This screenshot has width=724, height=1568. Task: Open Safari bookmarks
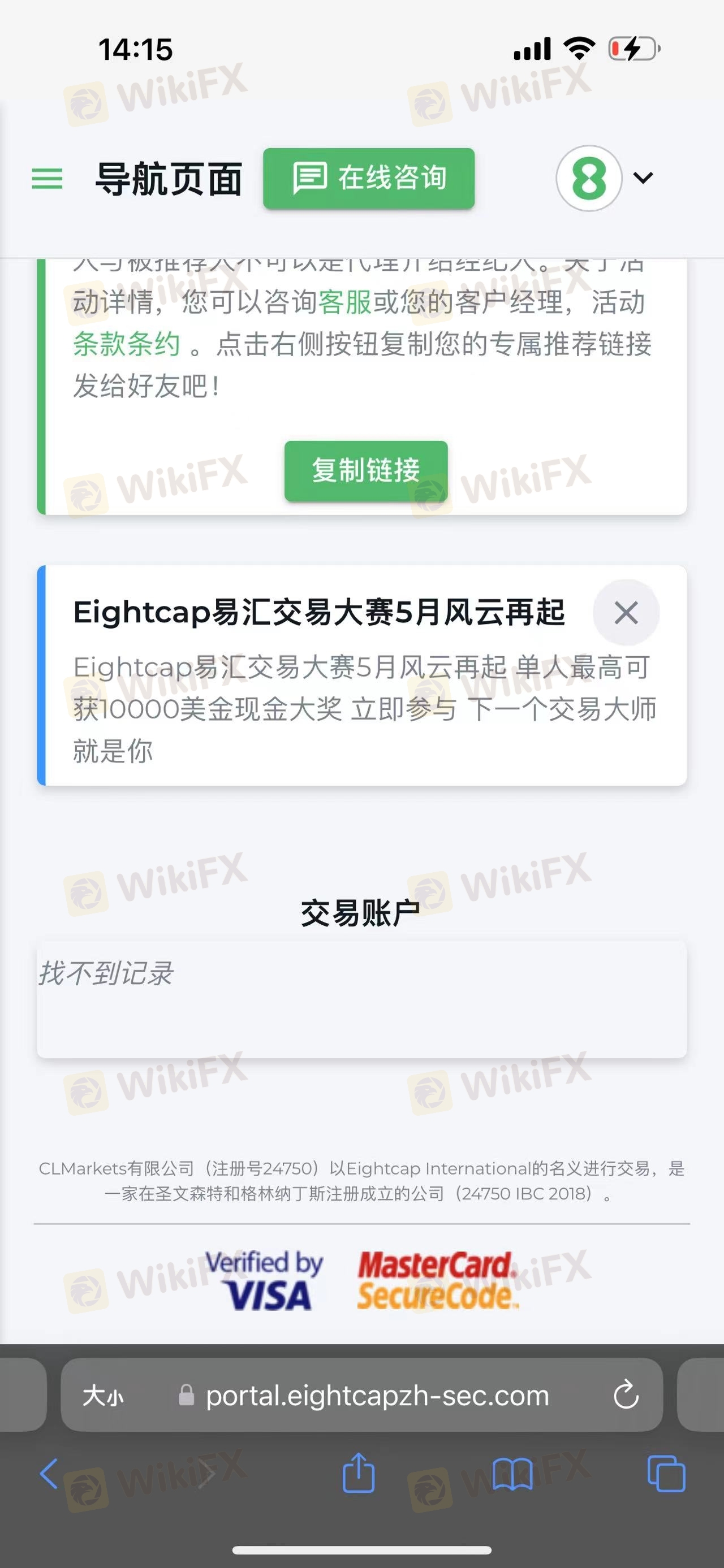pos(511,1474)
